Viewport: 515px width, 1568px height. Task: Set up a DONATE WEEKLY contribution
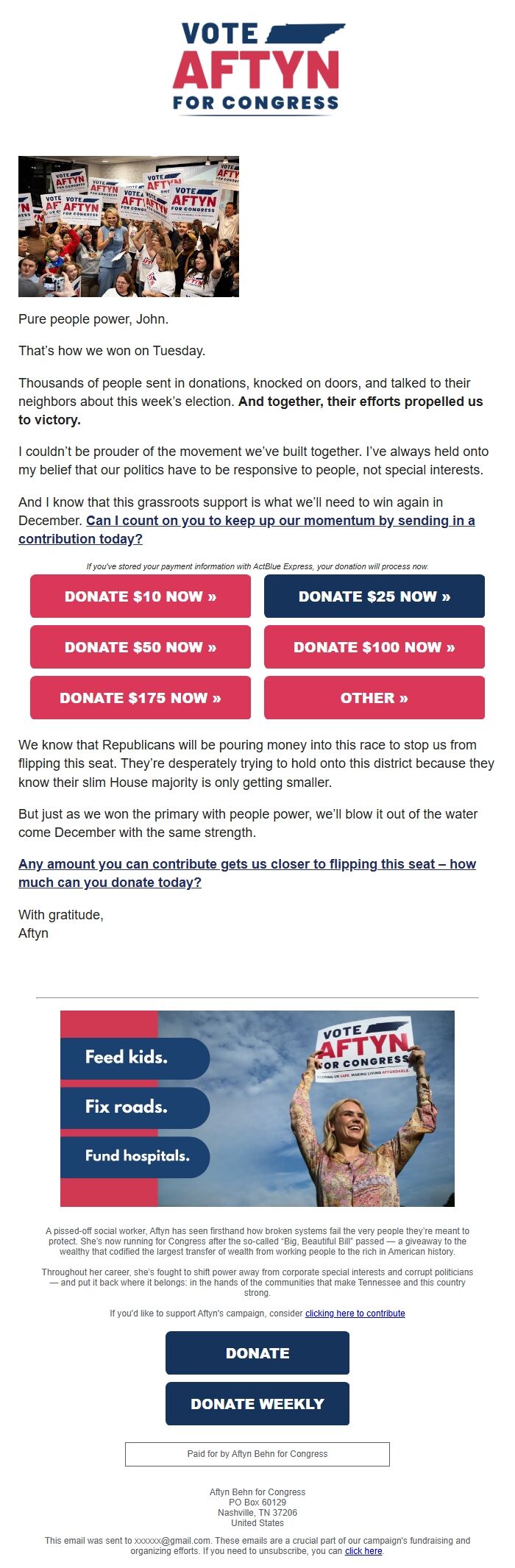257,1403
